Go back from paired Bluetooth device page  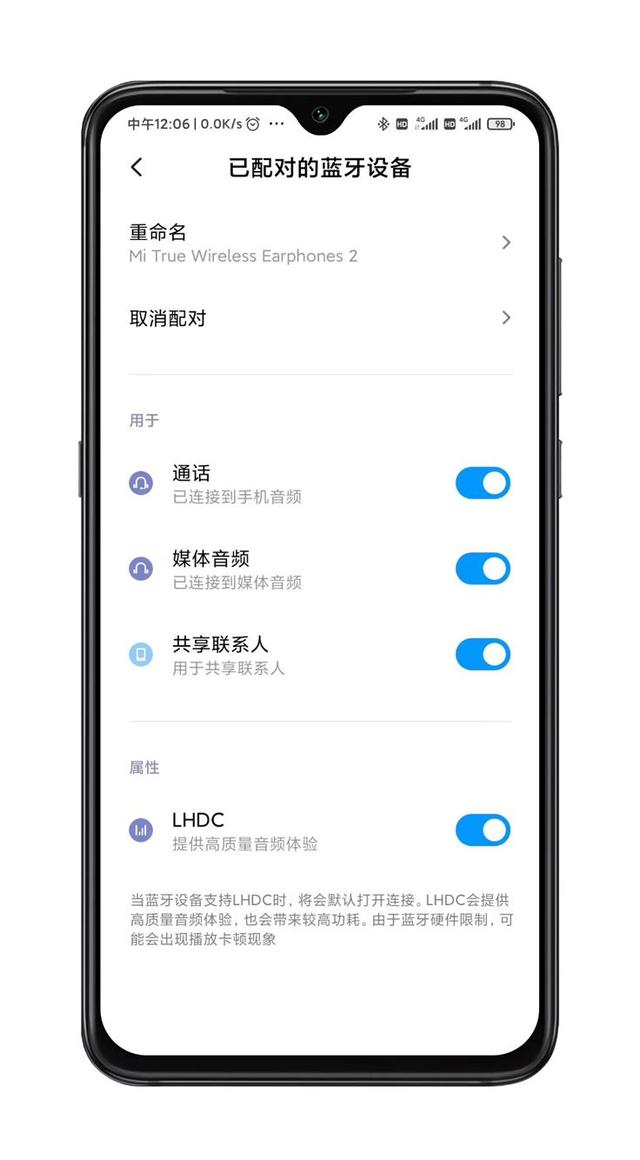(136, 167)
